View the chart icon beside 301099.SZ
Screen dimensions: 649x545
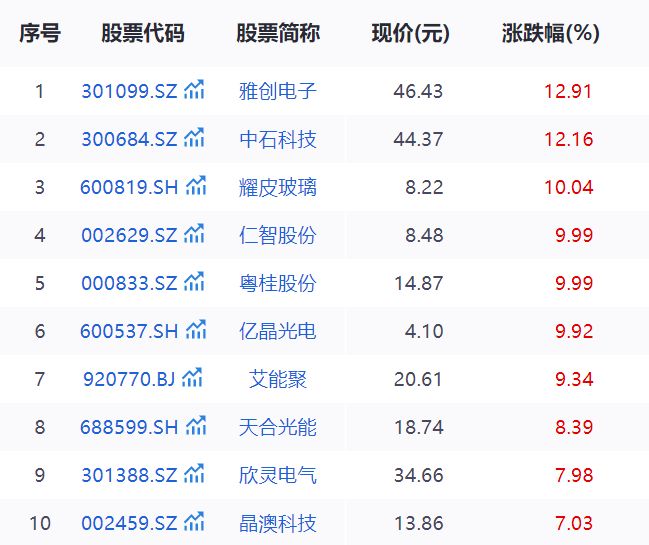click(x=195, y=91)
